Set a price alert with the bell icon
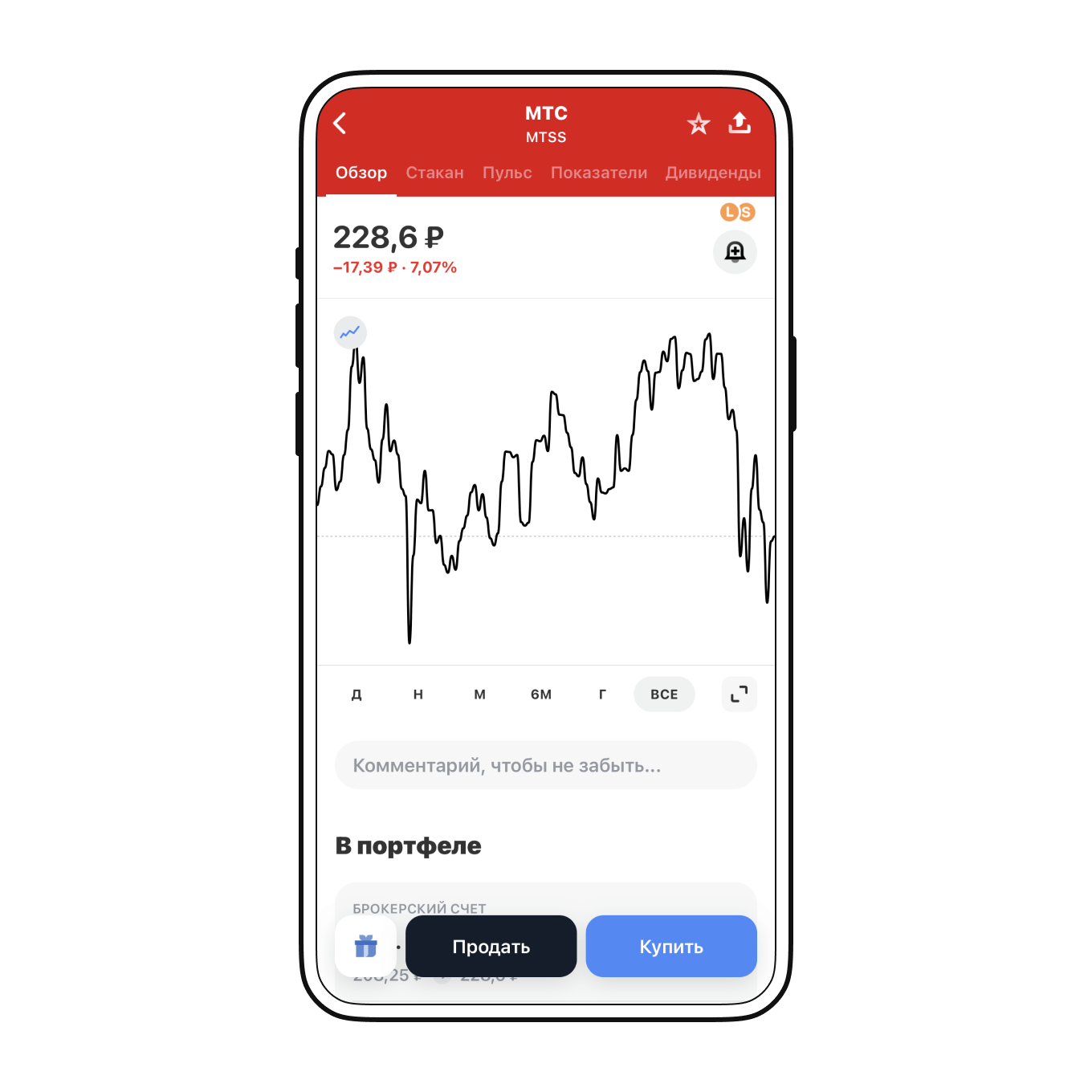 tap(735, 252)
